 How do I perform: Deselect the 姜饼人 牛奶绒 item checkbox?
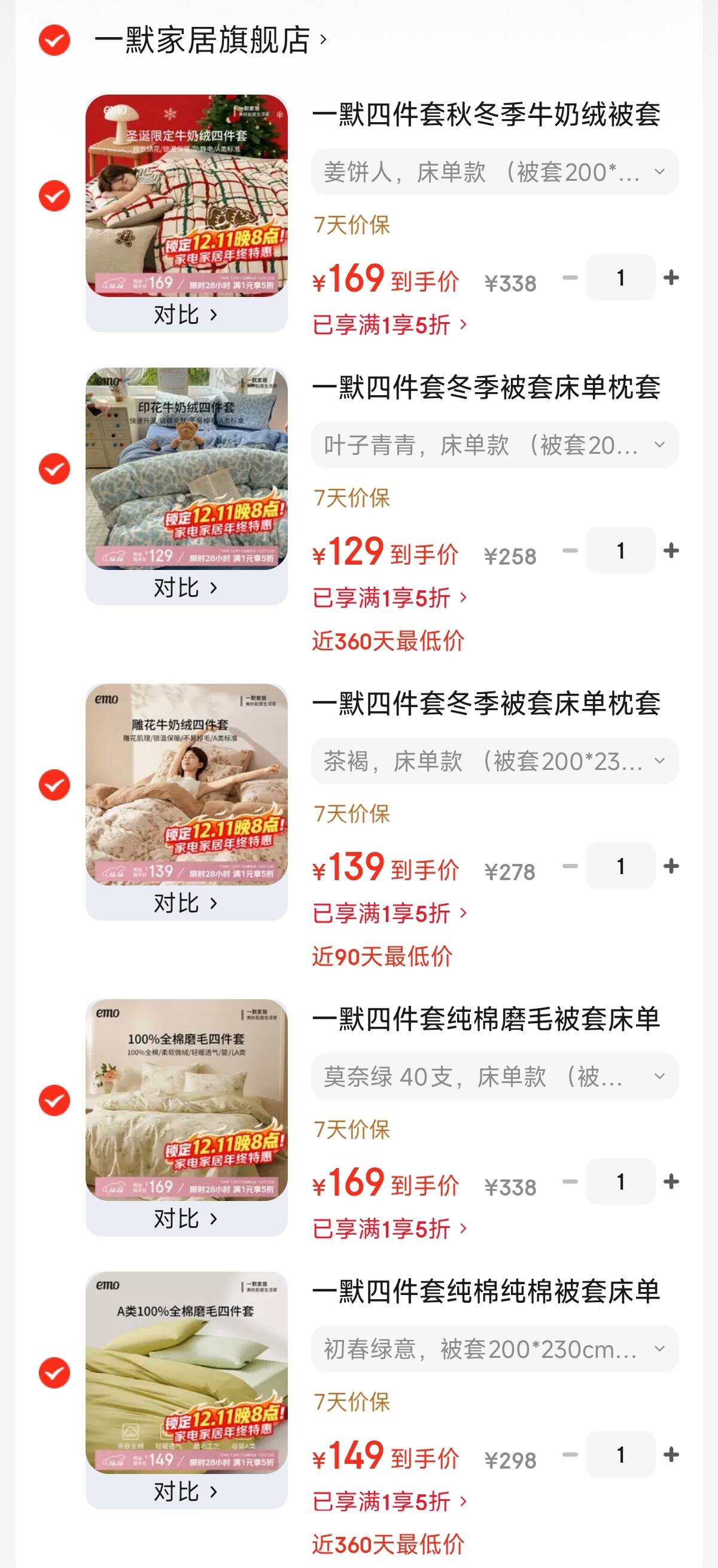pyautogui.click(x=54, y=196)
